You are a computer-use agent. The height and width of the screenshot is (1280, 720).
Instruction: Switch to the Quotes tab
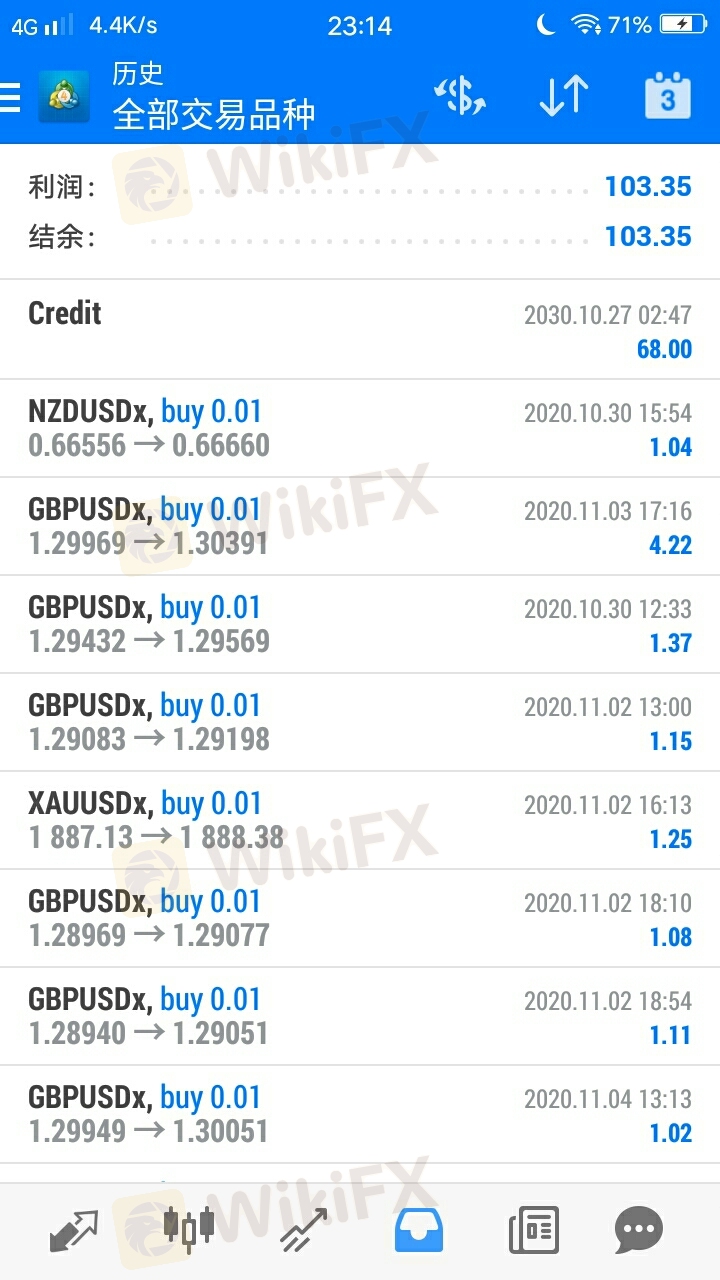click(74, 1230)
